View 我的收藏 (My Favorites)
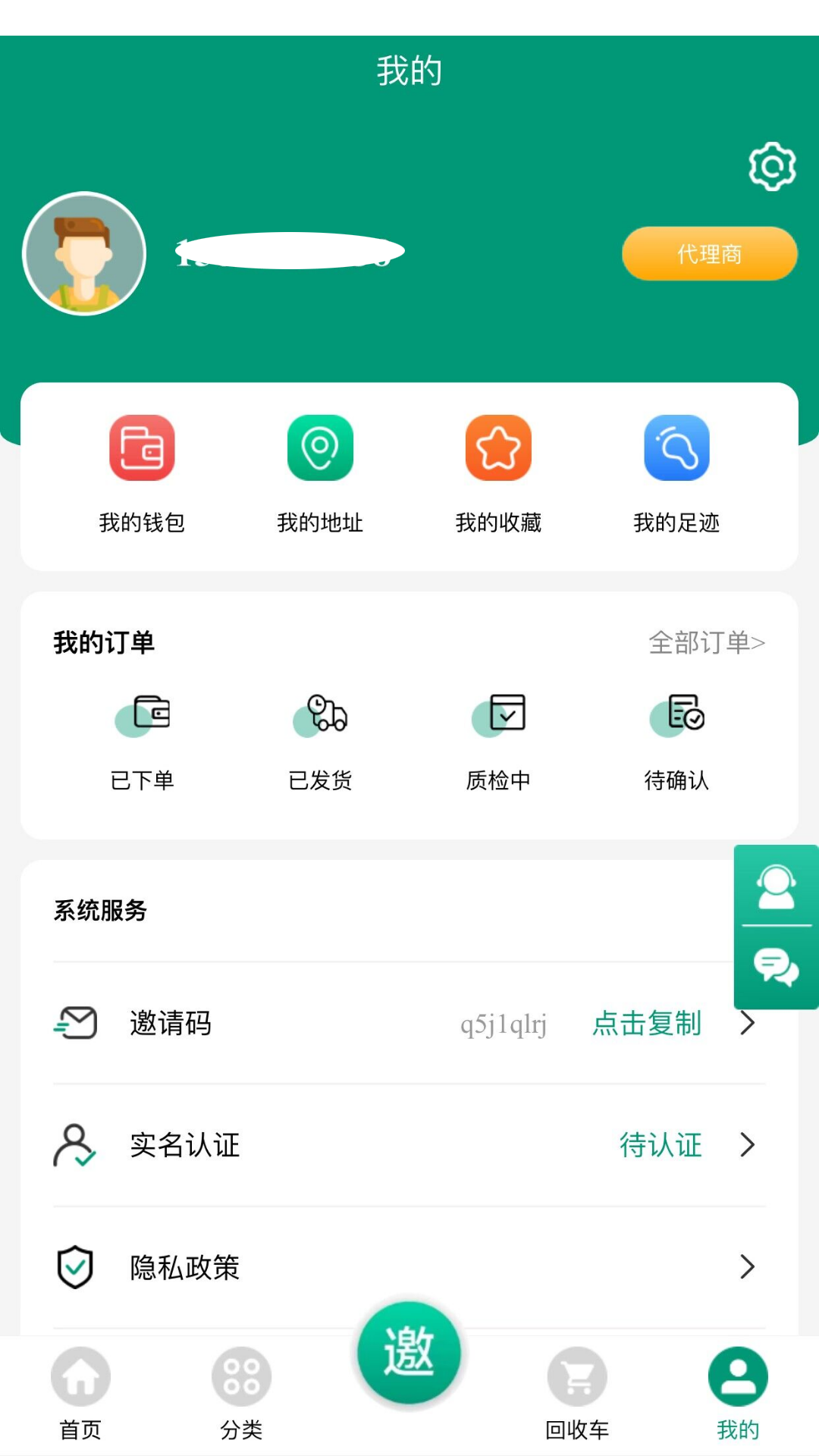Viewport: 819px width, 1456px height. click(498, 470)
